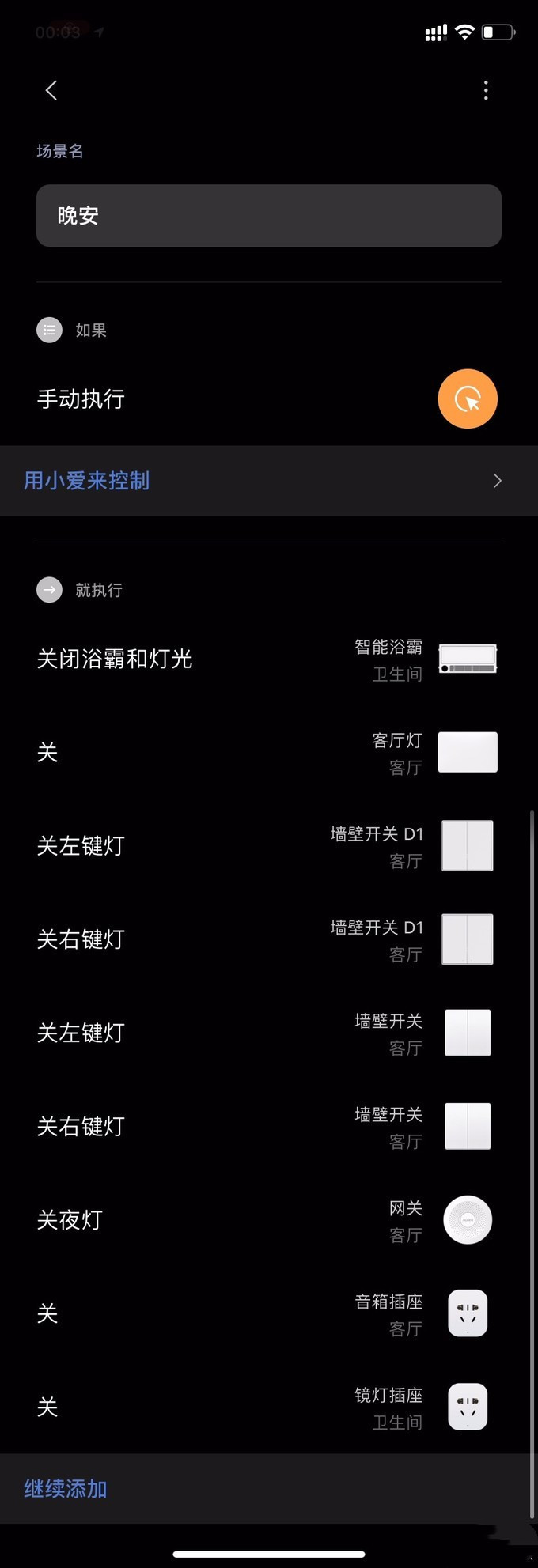Edit the scene name field 晚安
This screenshot has height=1568, width=538.
(269, 216)
